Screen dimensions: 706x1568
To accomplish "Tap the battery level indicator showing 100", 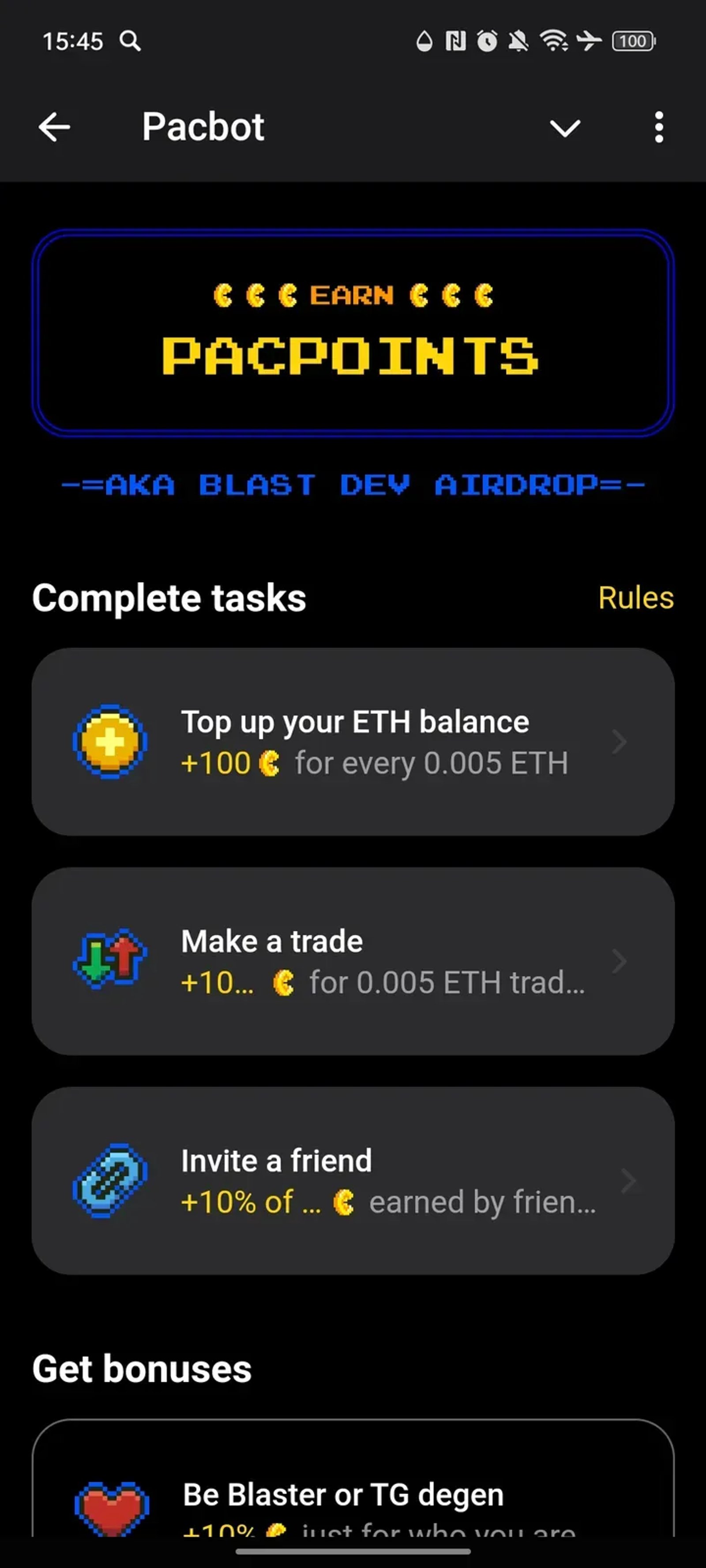I will (x=633, y=41).
